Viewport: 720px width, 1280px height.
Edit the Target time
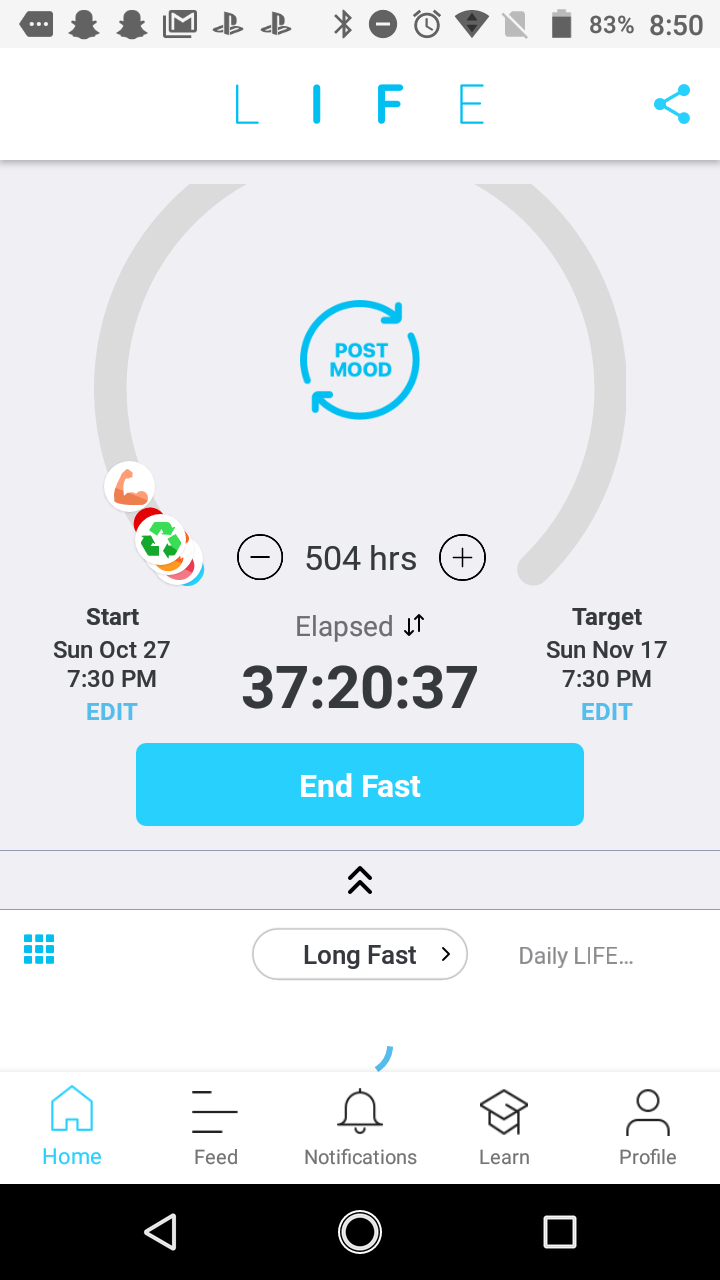coord(607,712)
